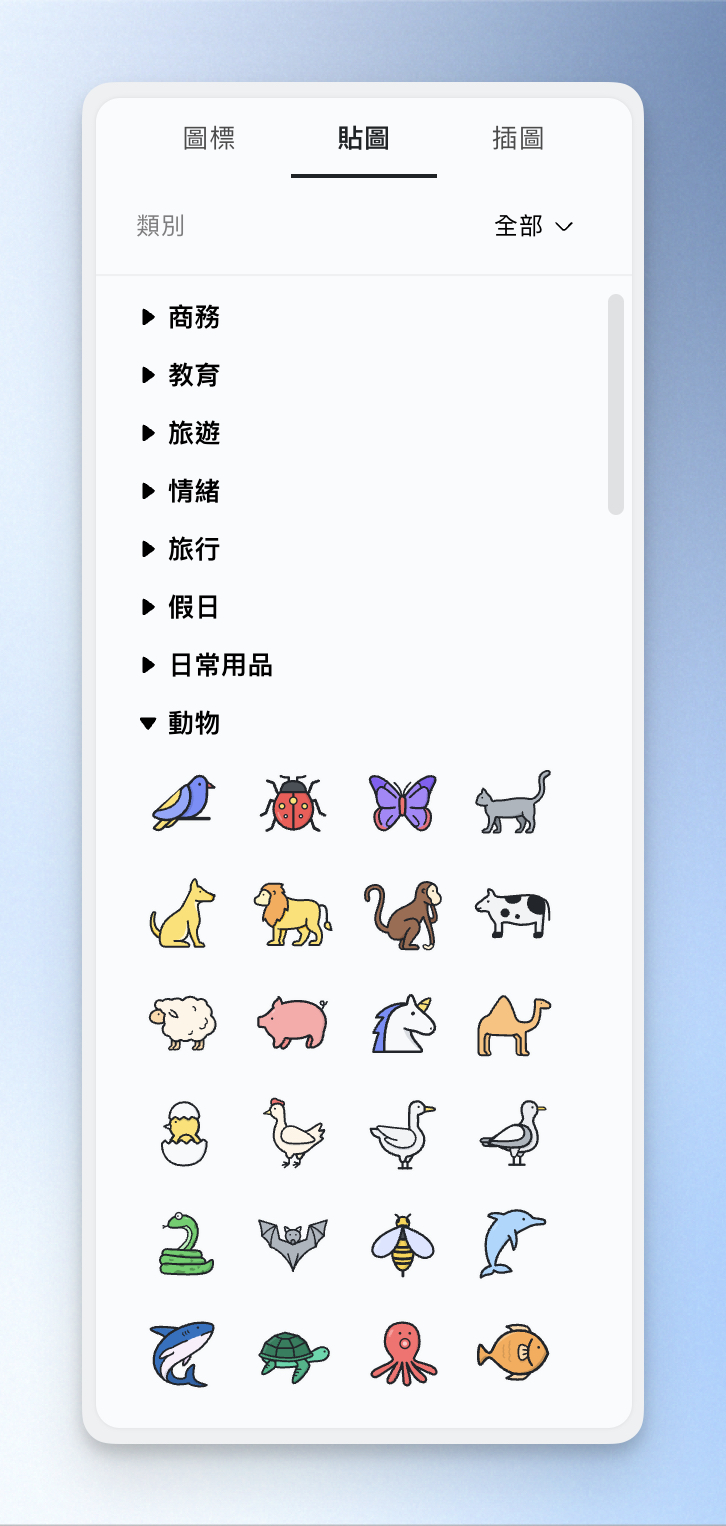Viewport: 726px width, 1526px height.
Task: Pick the dolphin sticker
Action: pyautogui.click(x=512, y=1243)
